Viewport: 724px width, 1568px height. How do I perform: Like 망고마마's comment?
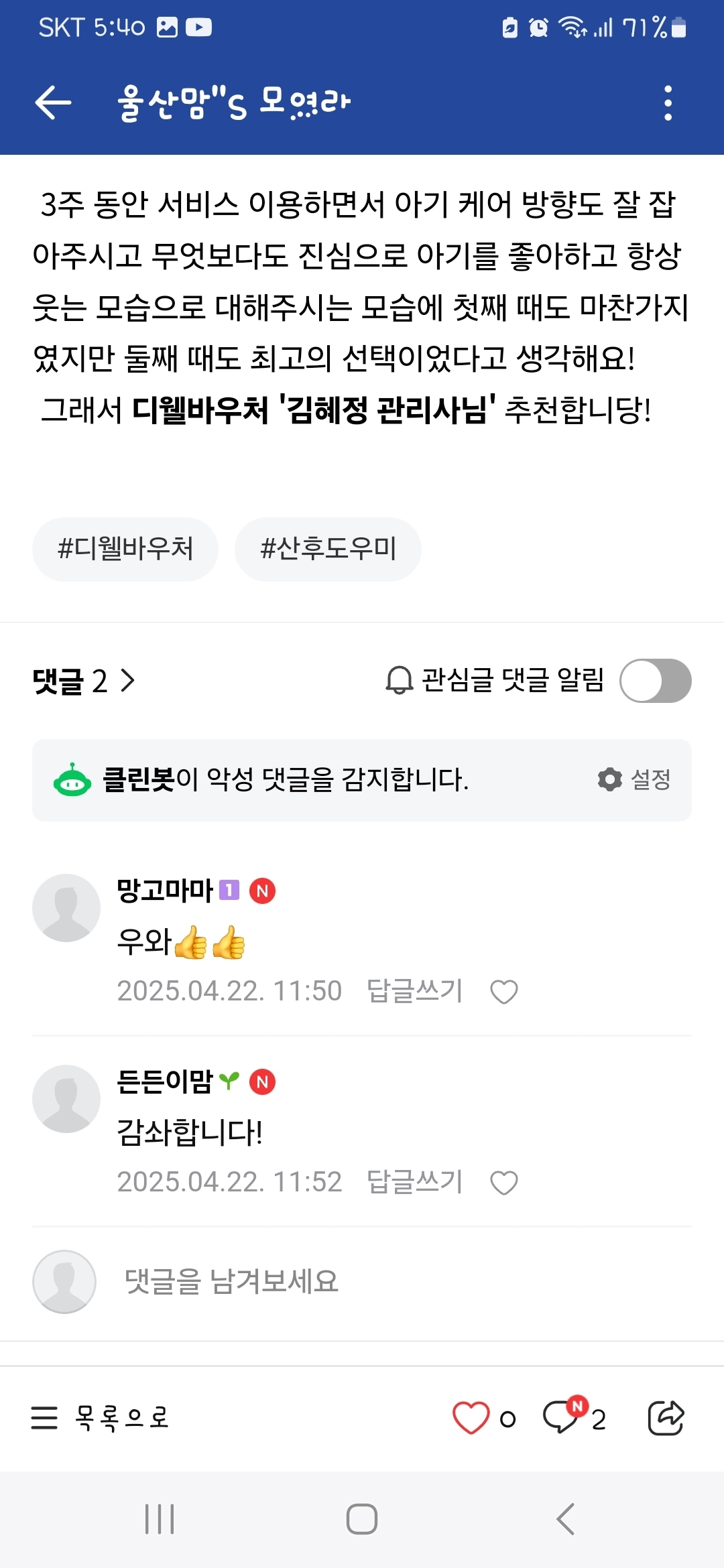point(504,991)
